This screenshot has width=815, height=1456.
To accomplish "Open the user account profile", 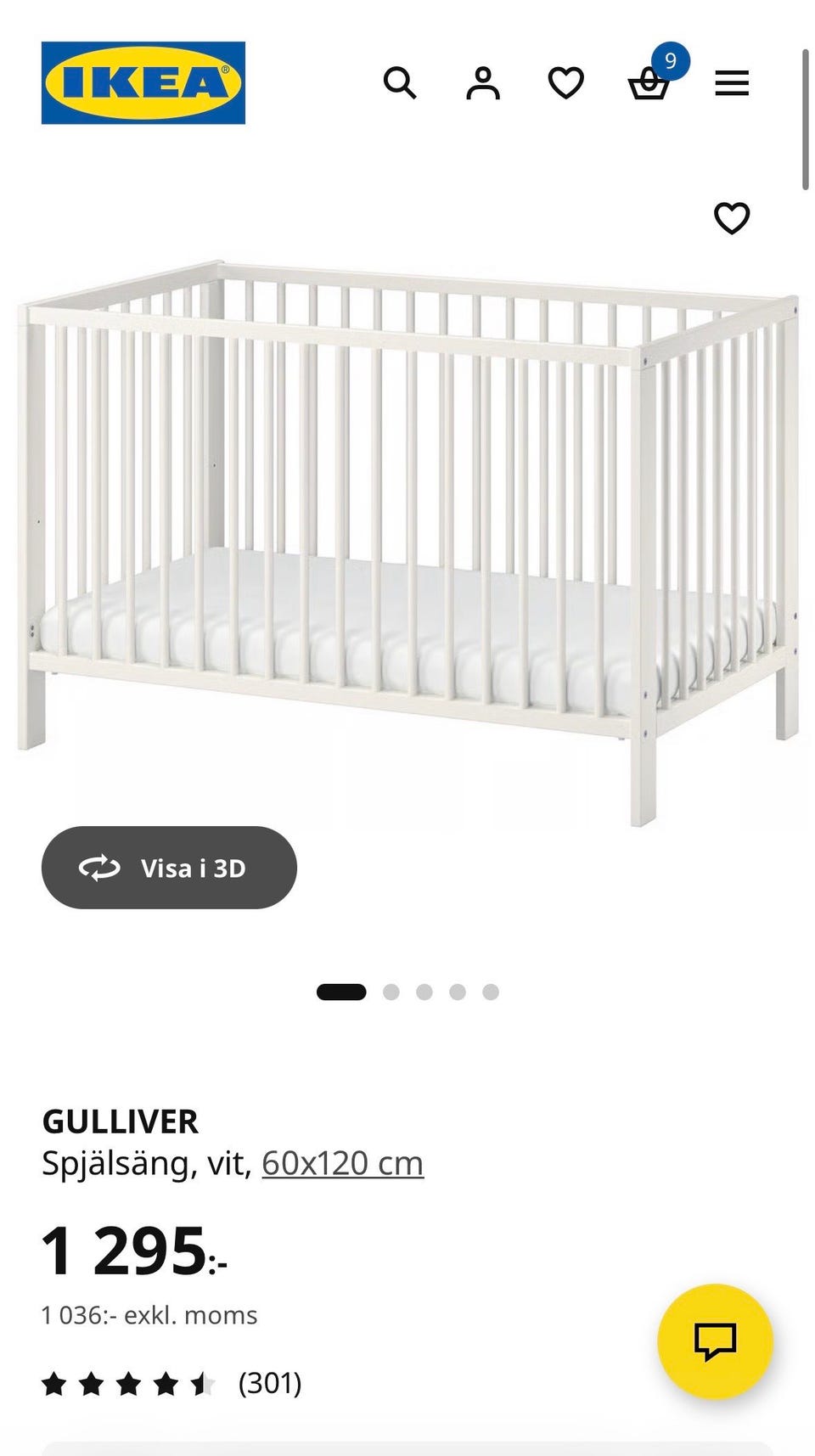I will tap(482, 83).
